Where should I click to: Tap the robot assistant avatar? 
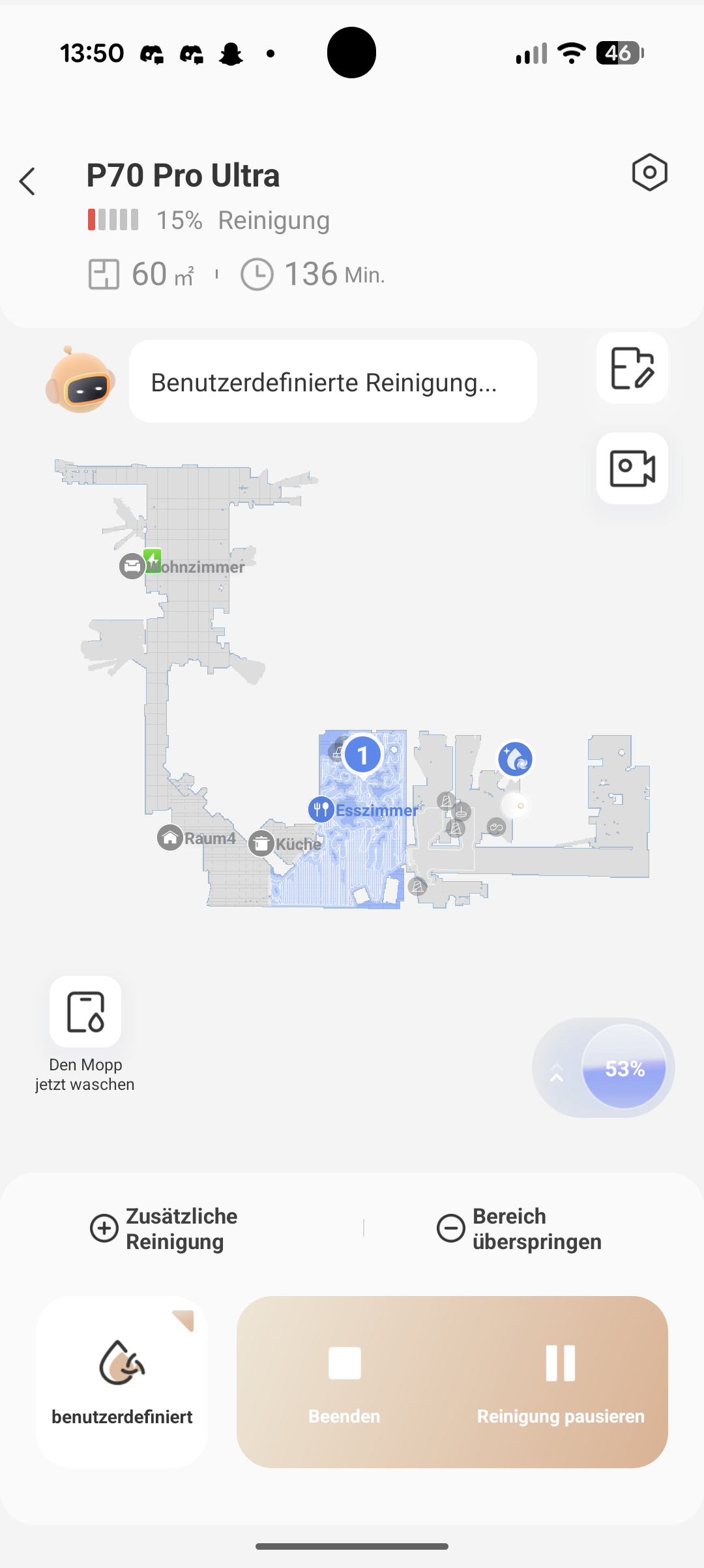click(x=80, y=380)
